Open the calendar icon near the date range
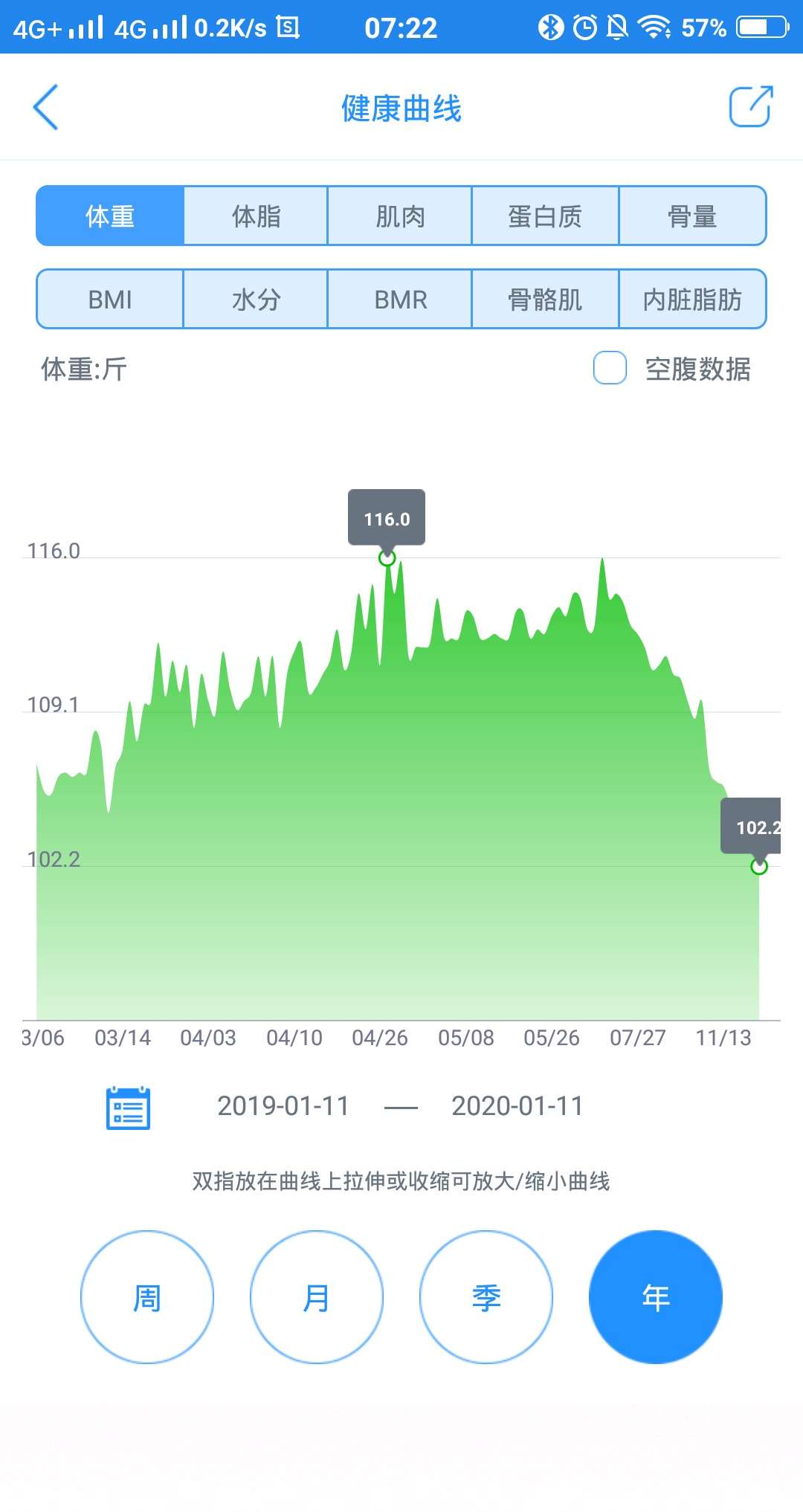Viewport: 803px width, 1512px height. click(x=128, y=1105)
